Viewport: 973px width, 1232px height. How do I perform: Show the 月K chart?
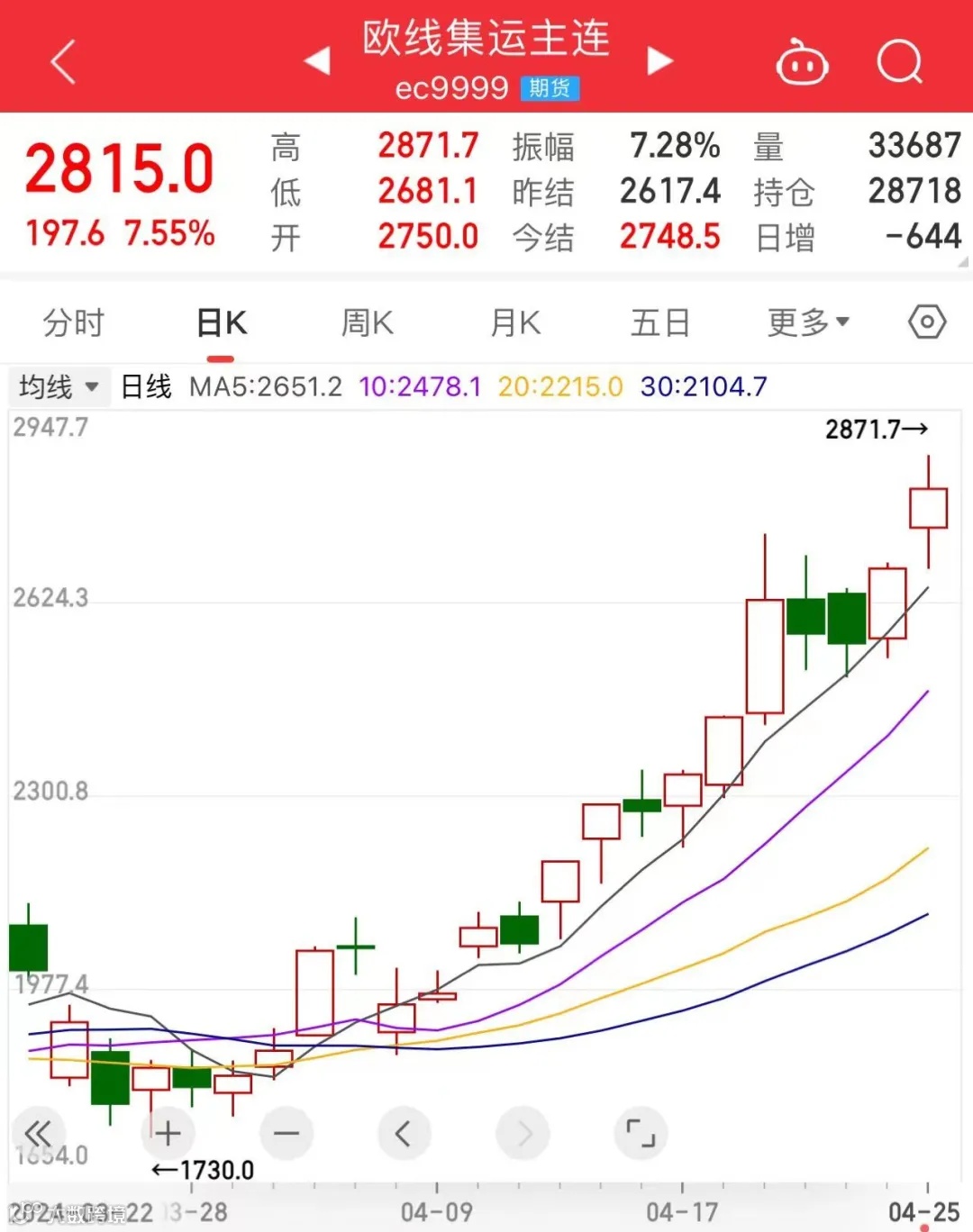pos(514,322)
